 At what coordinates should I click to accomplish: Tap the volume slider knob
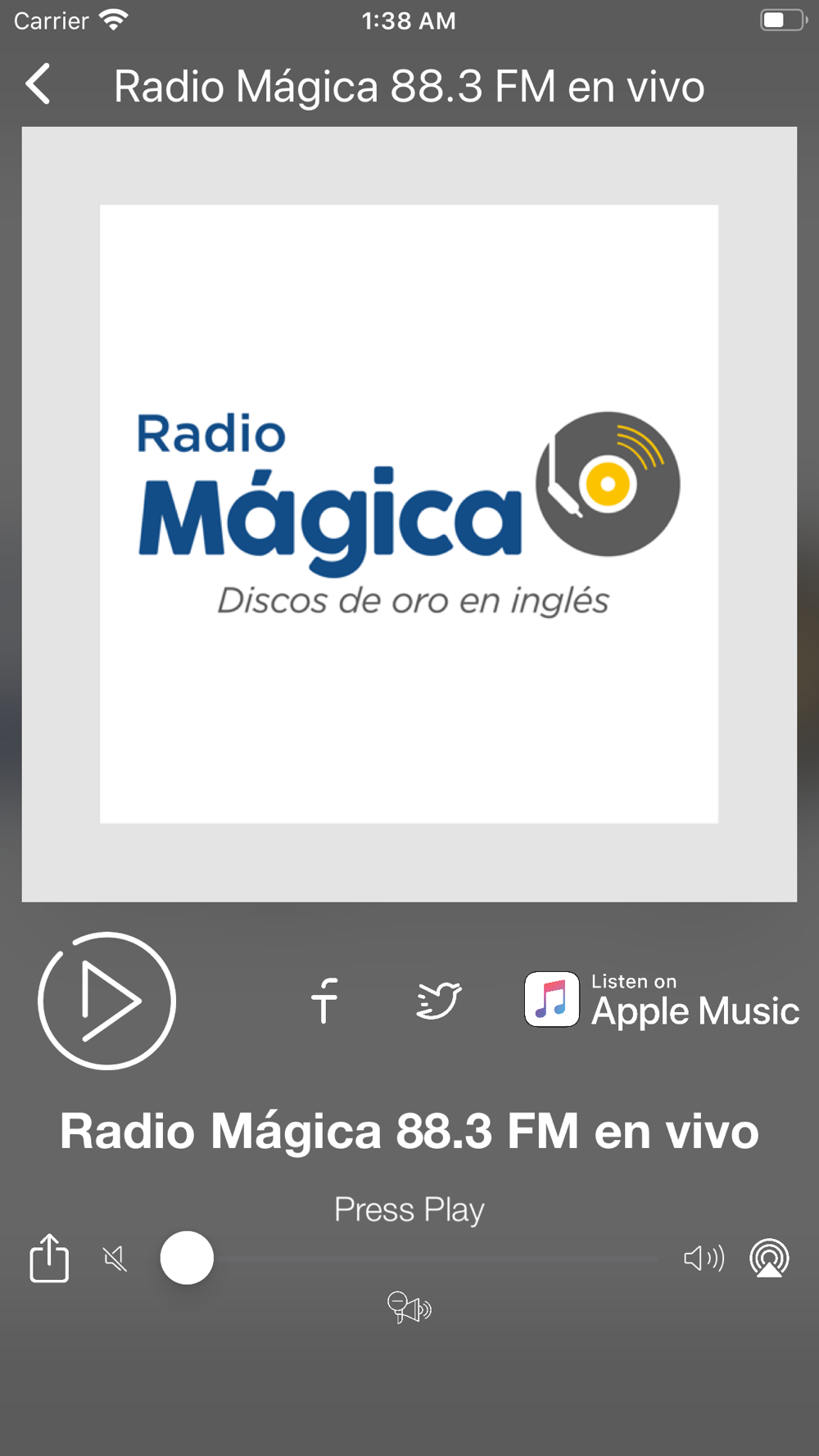coord(187,1258)
